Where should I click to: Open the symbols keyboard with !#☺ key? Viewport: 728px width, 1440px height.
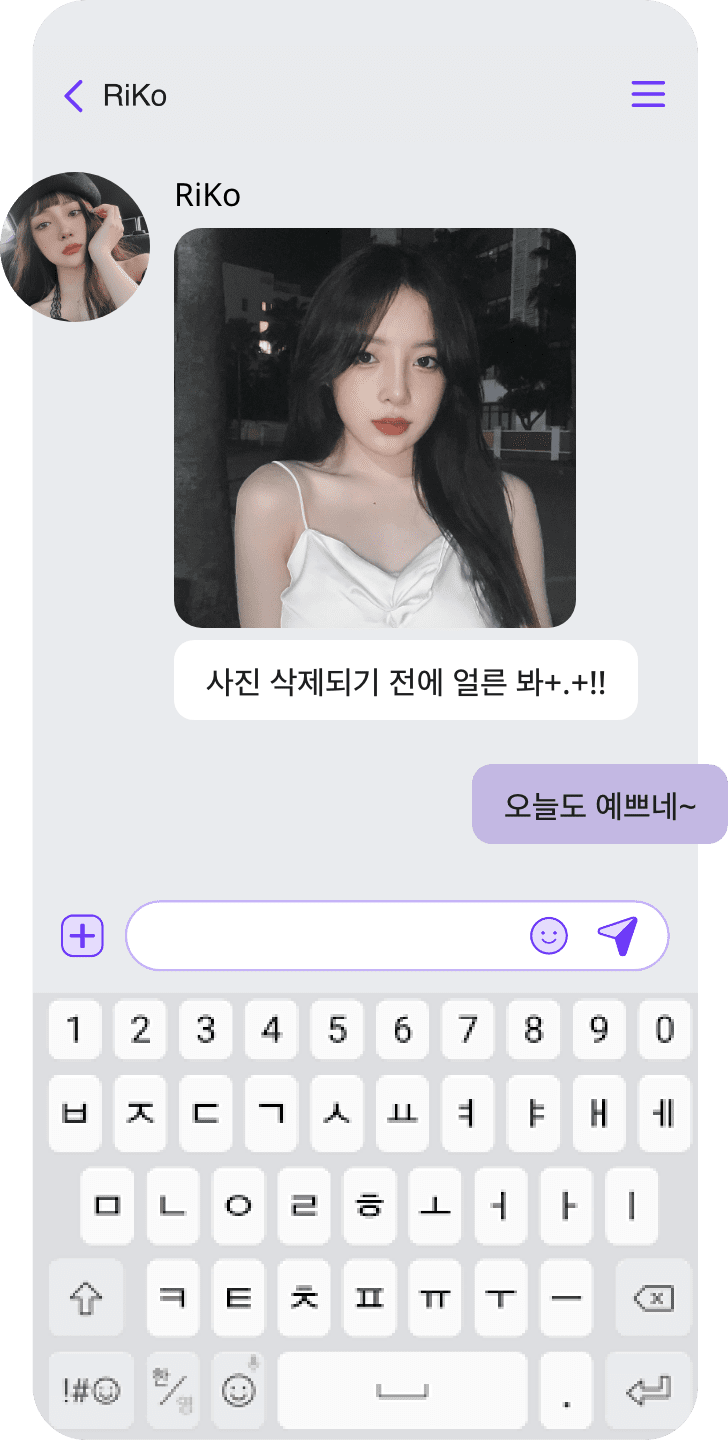coord(90,1390)
